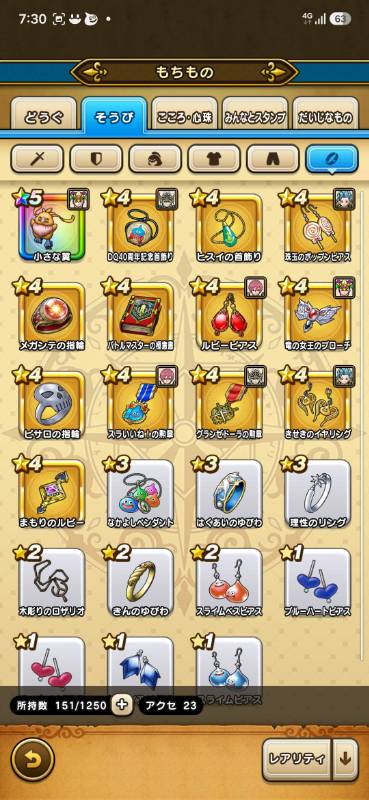Select the メガンテの指輪 item

pyautogui.click(x=52, y=316)
